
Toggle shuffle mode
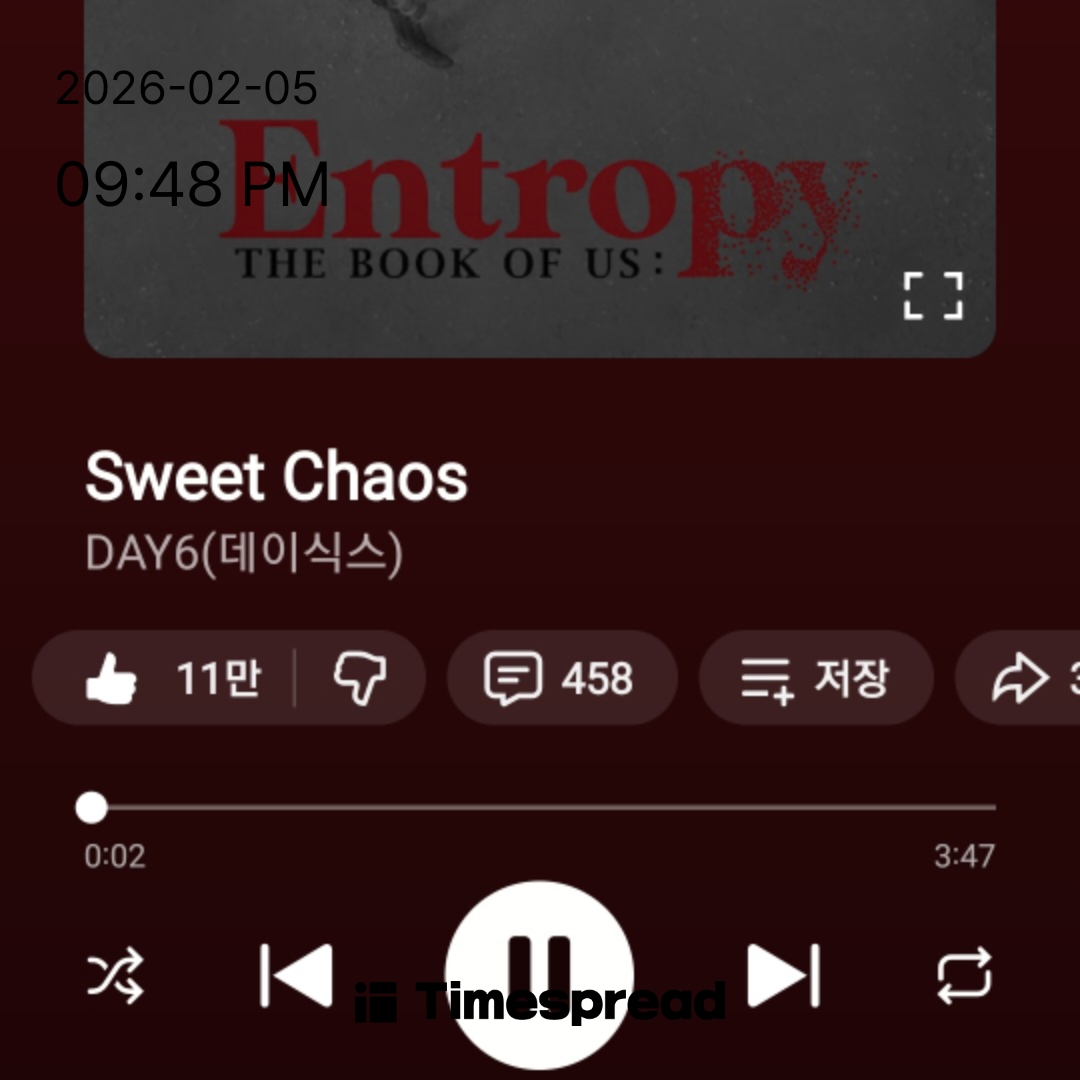pos(115,975)
